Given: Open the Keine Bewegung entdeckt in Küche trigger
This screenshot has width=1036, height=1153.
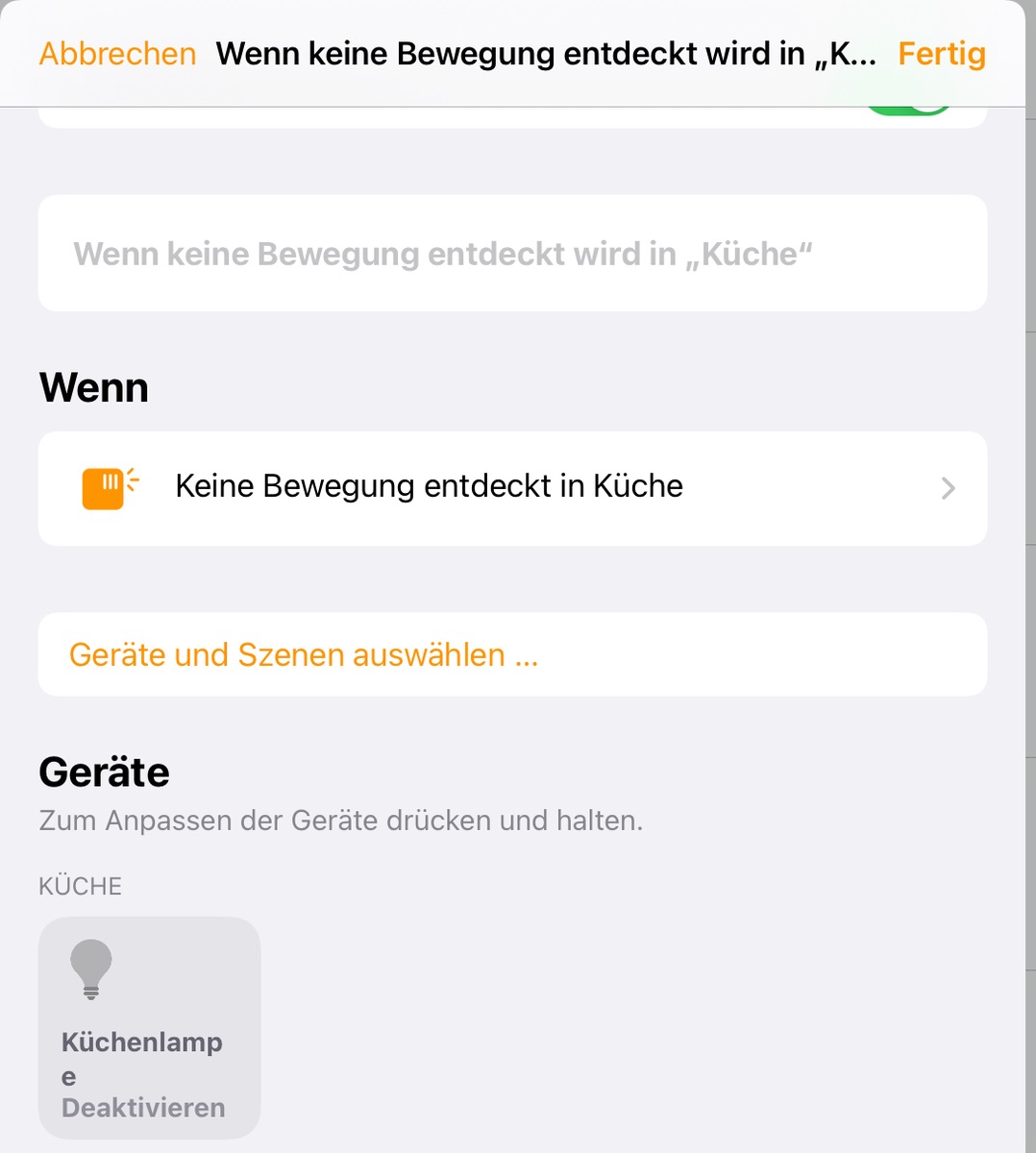Looking at the screenshot, I should point(511,488).
